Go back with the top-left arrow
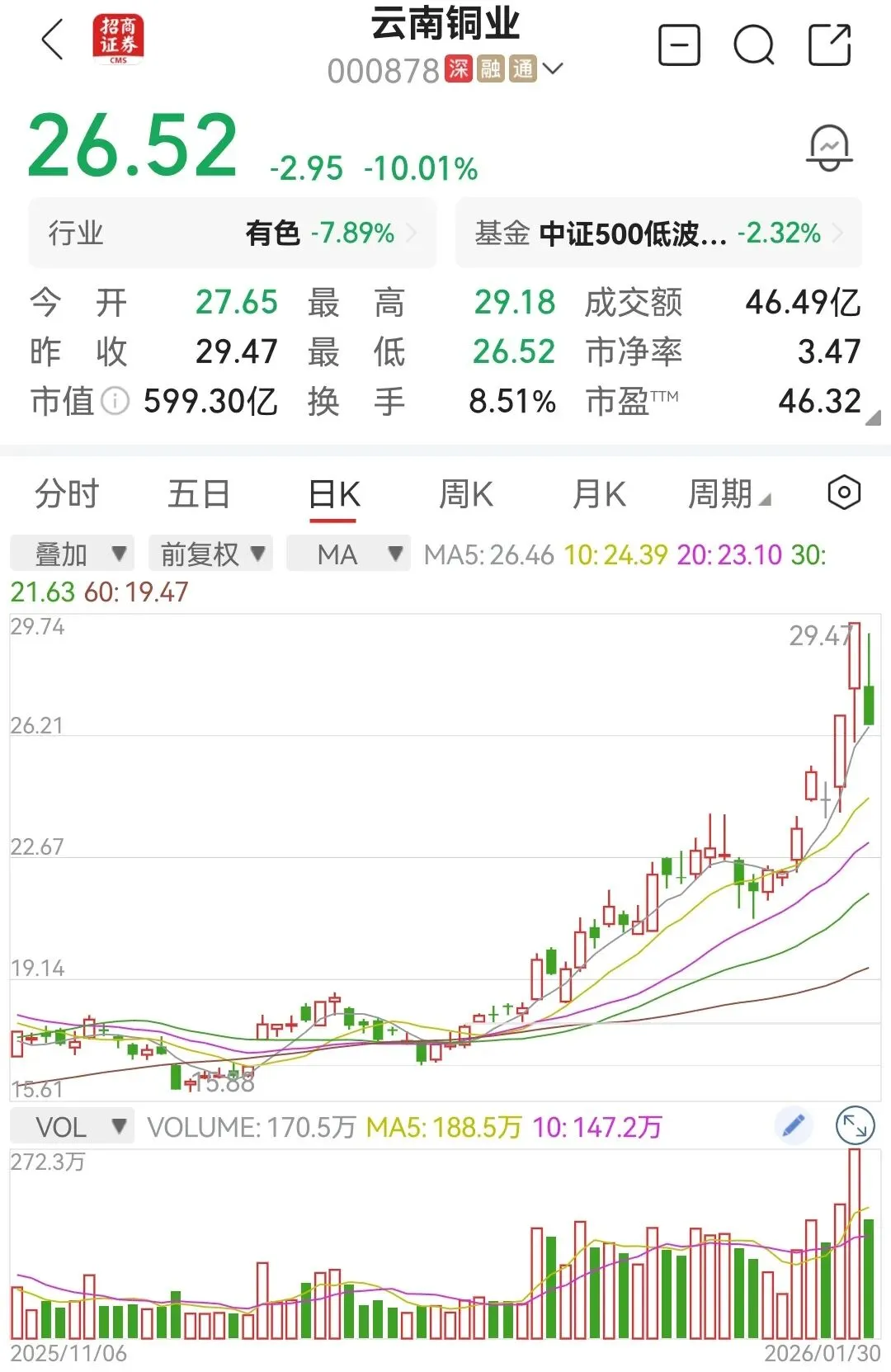891x1372 pixels. (53, 40)
